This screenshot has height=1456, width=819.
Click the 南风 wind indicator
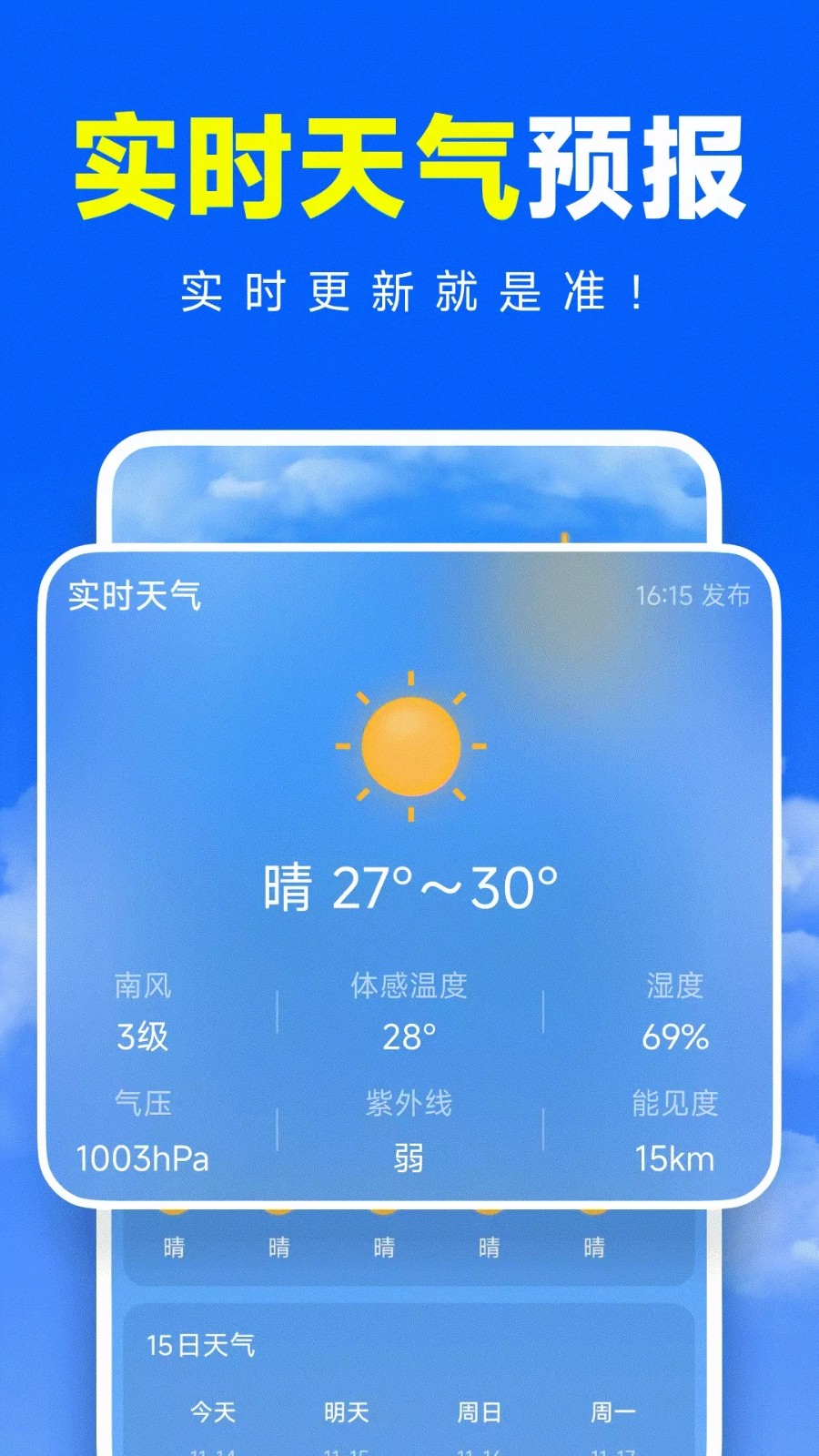click(141, 1010)
